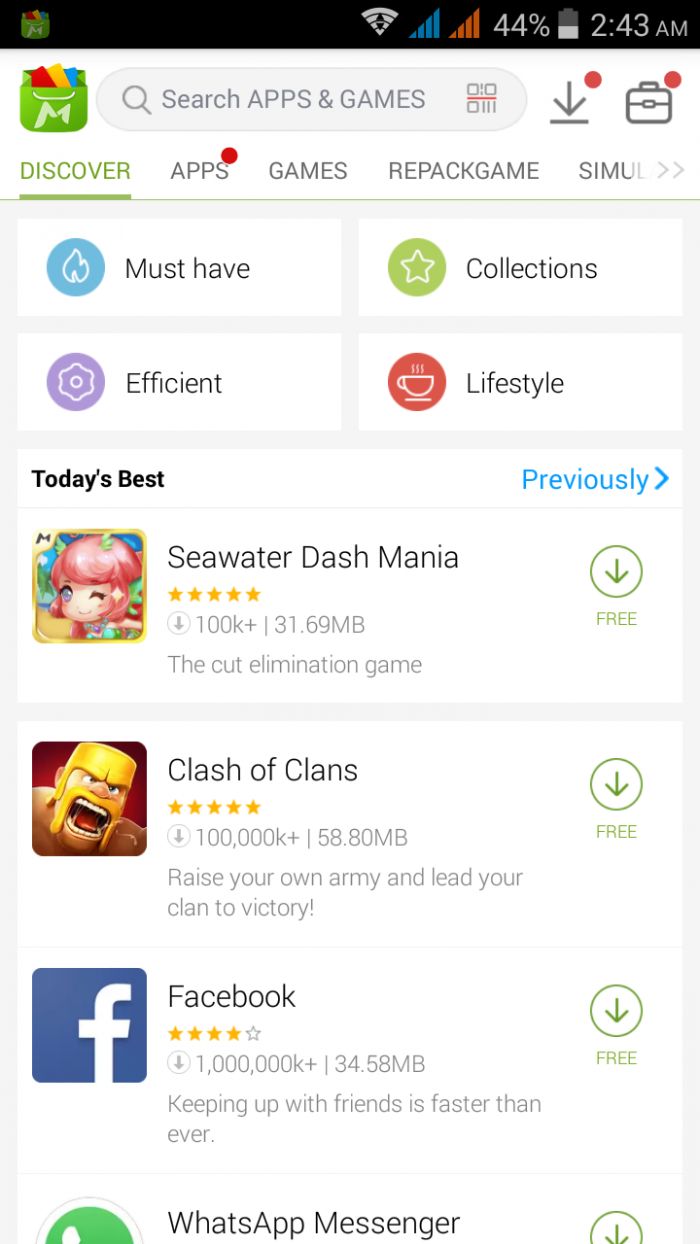Open the Search APPS & GAMES field
The height and width of the screenshot is (1244, 700).
point(290,99)
